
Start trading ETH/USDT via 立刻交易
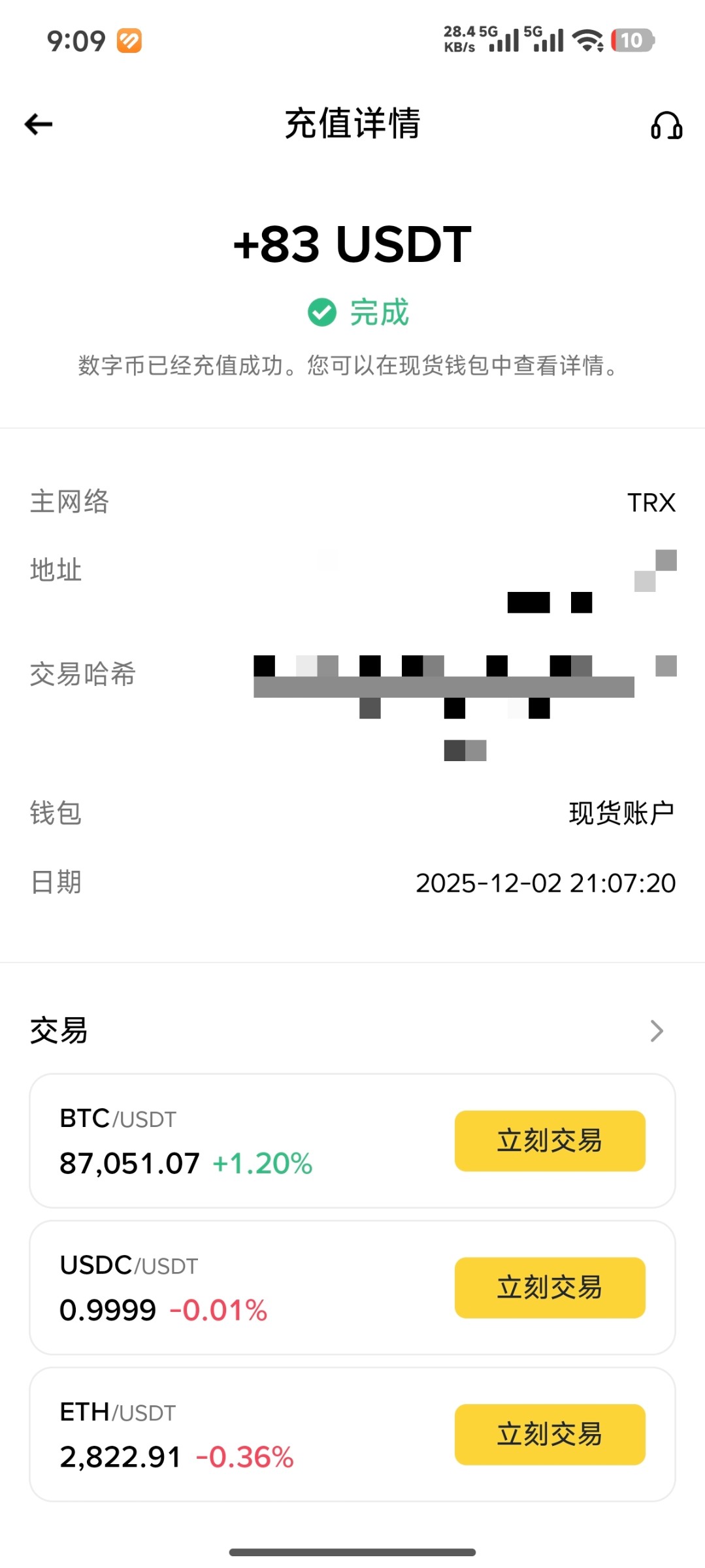pyautogui.click(x=549, y=1434)
